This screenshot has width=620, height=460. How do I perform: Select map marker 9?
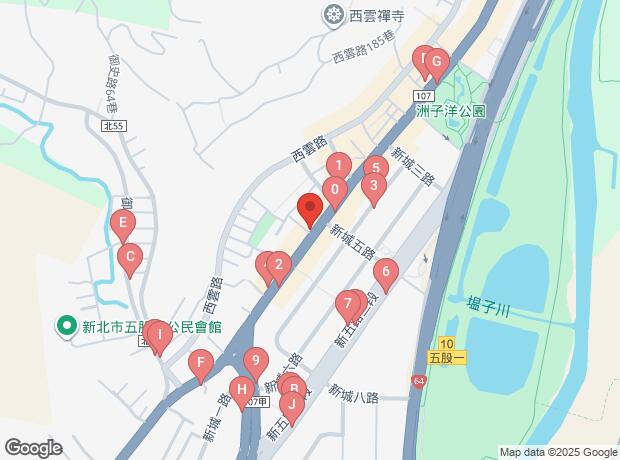click(256, 361)
